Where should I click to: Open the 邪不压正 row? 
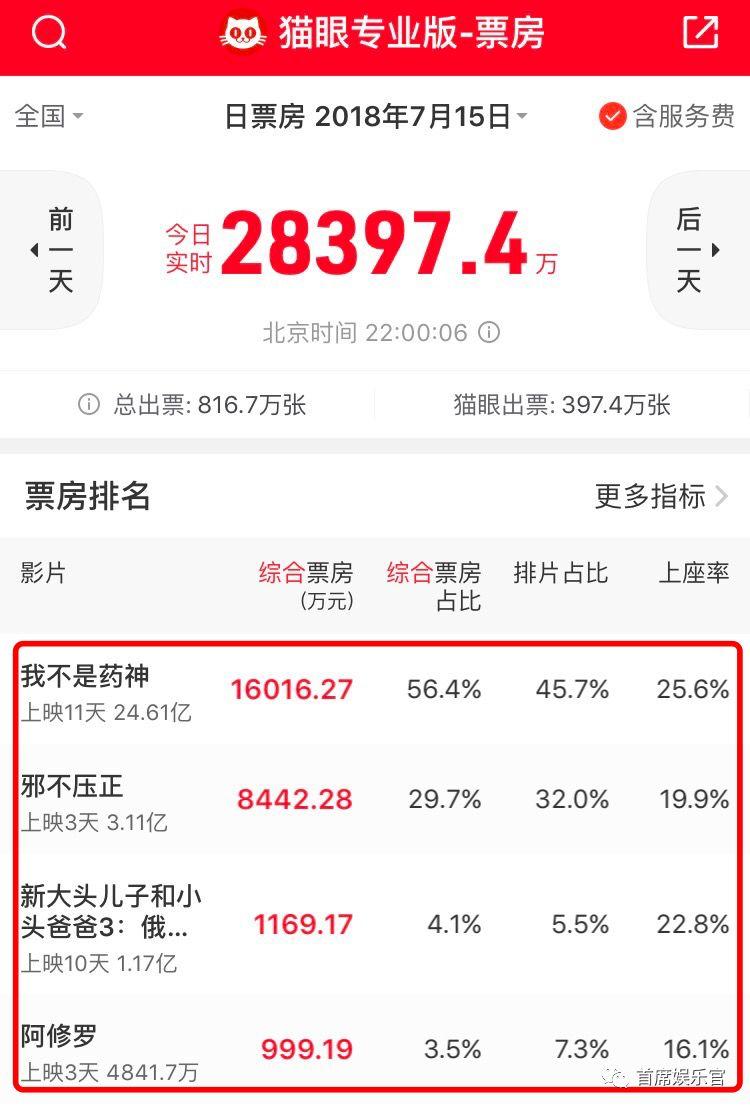tap(375, 800)
